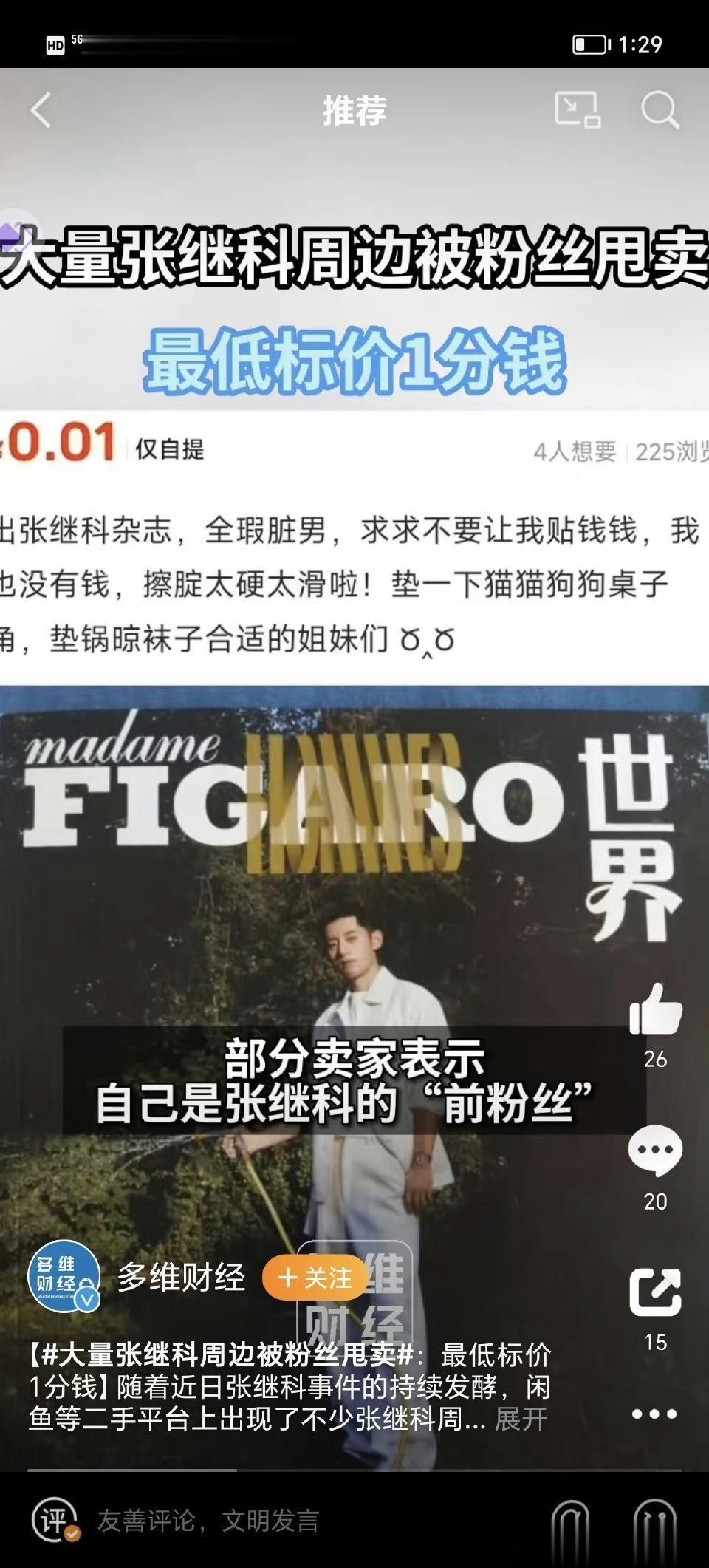Go back using the top arrow
Screen dimensions: 709x1568
[41, 111]
